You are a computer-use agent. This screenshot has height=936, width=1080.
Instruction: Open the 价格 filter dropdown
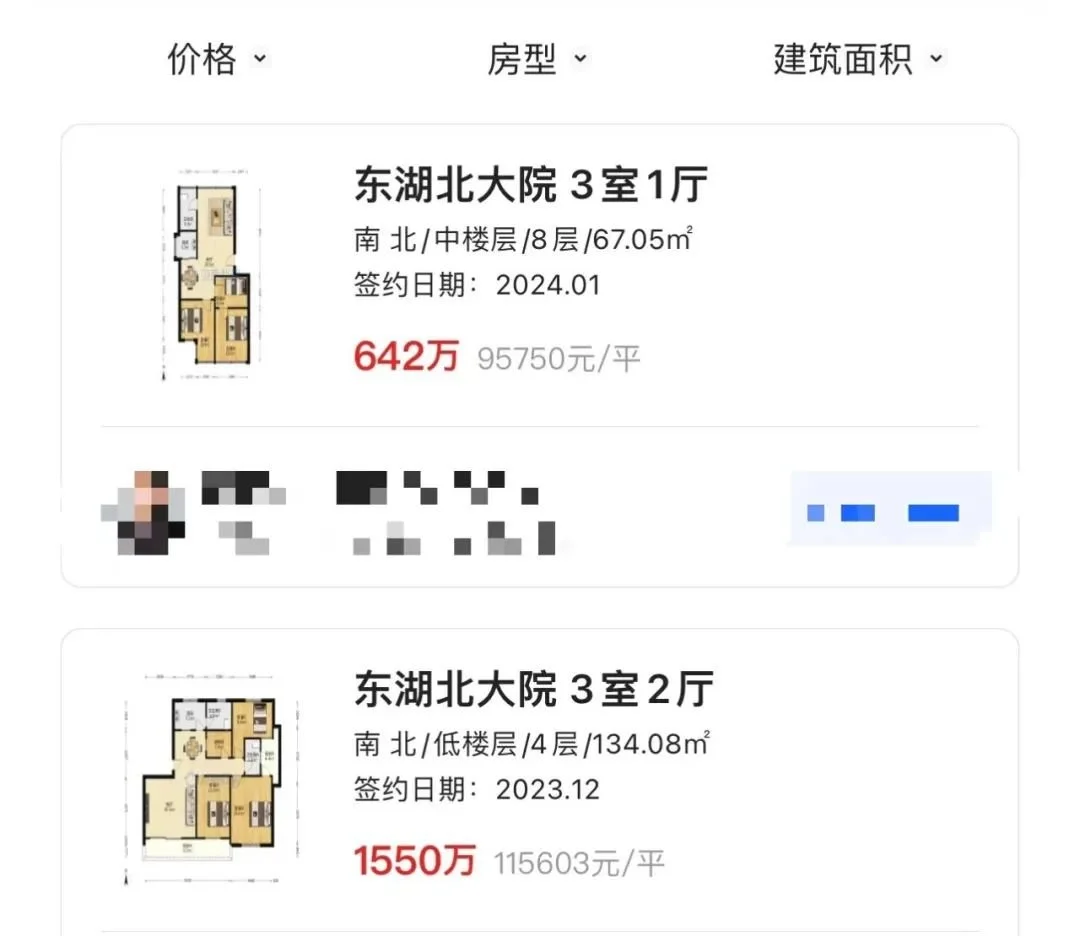click(x=217, y=59)
